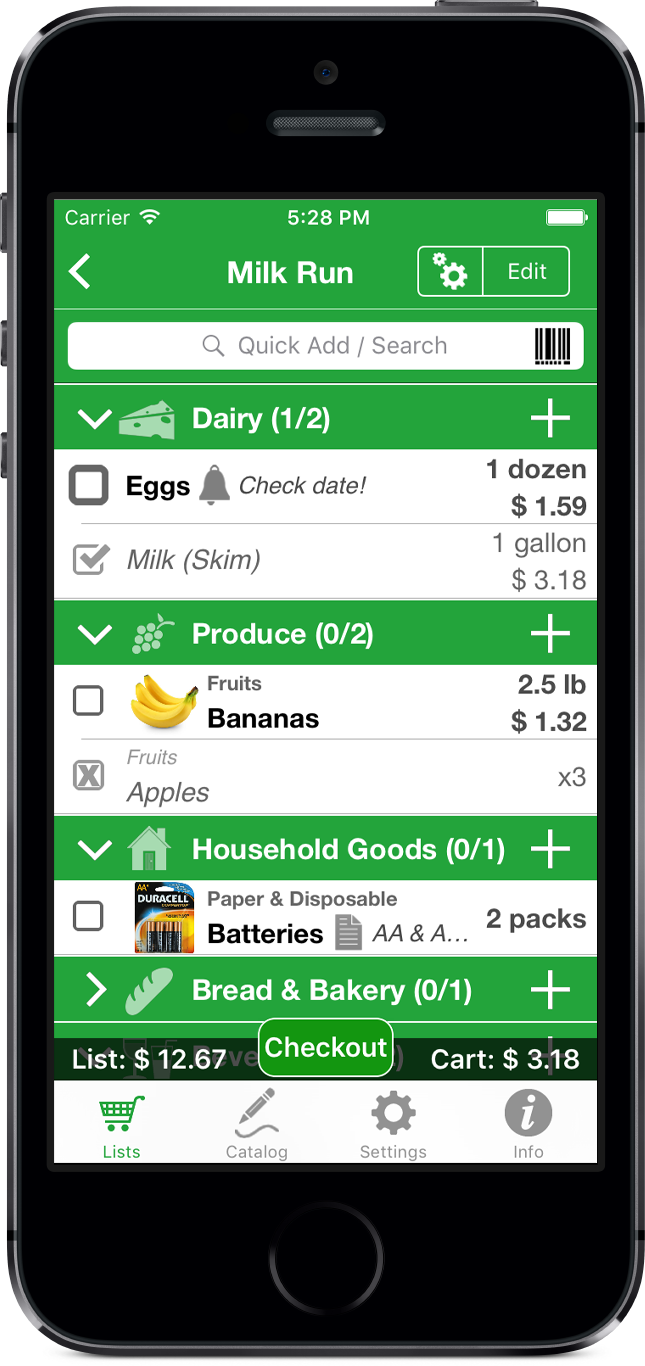Collapse the Dairy category

tap(95, 419)
